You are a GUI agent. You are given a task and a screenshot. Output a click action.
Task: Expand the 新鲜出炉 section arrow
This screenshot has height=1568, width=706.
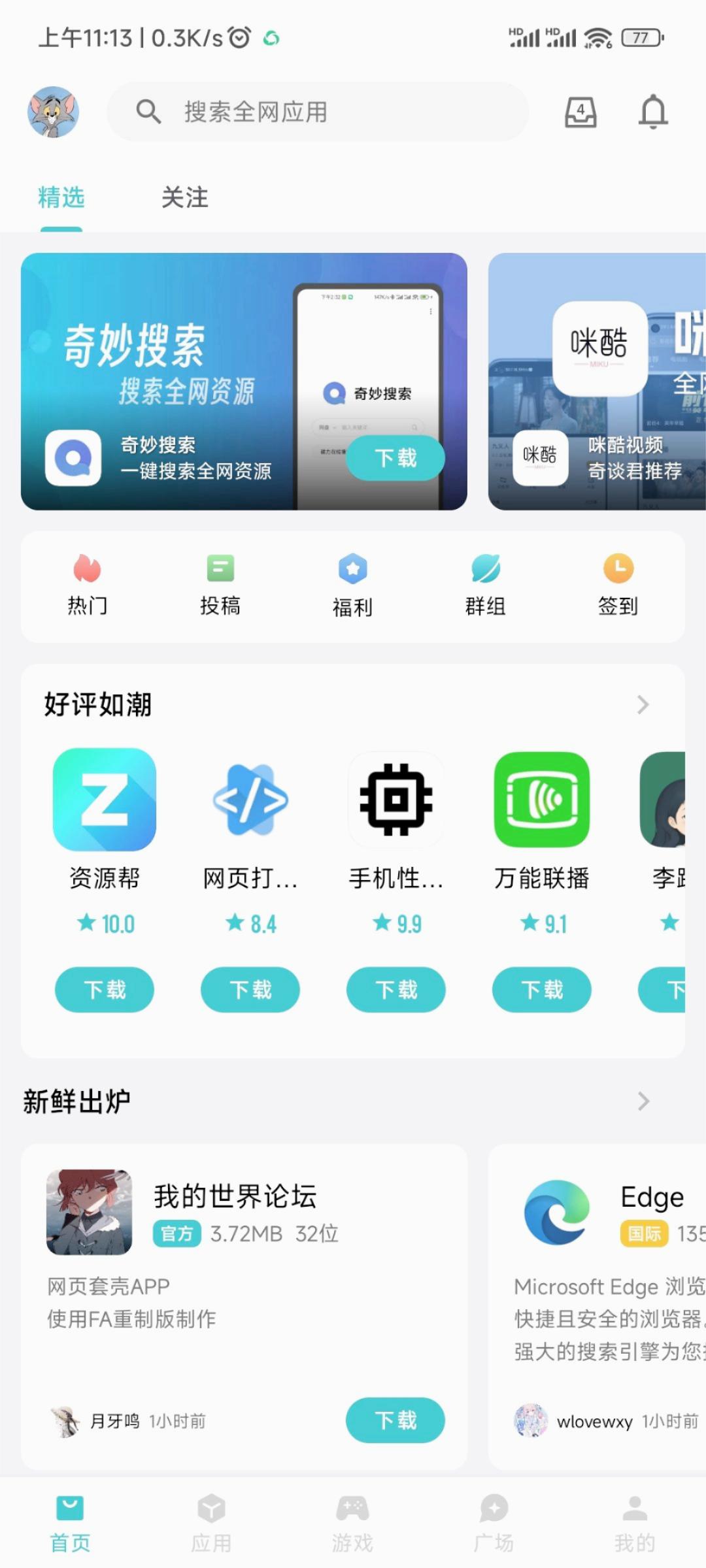(641, 1102)
